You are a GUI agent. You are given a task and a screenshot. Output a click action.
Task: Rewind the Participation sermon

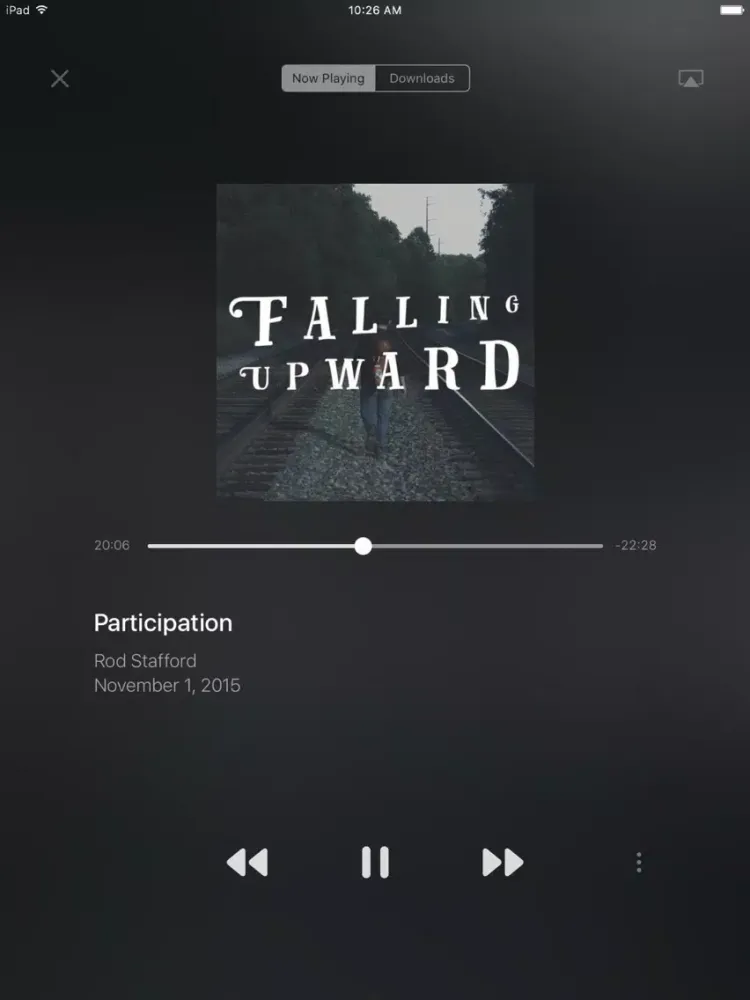247,862
